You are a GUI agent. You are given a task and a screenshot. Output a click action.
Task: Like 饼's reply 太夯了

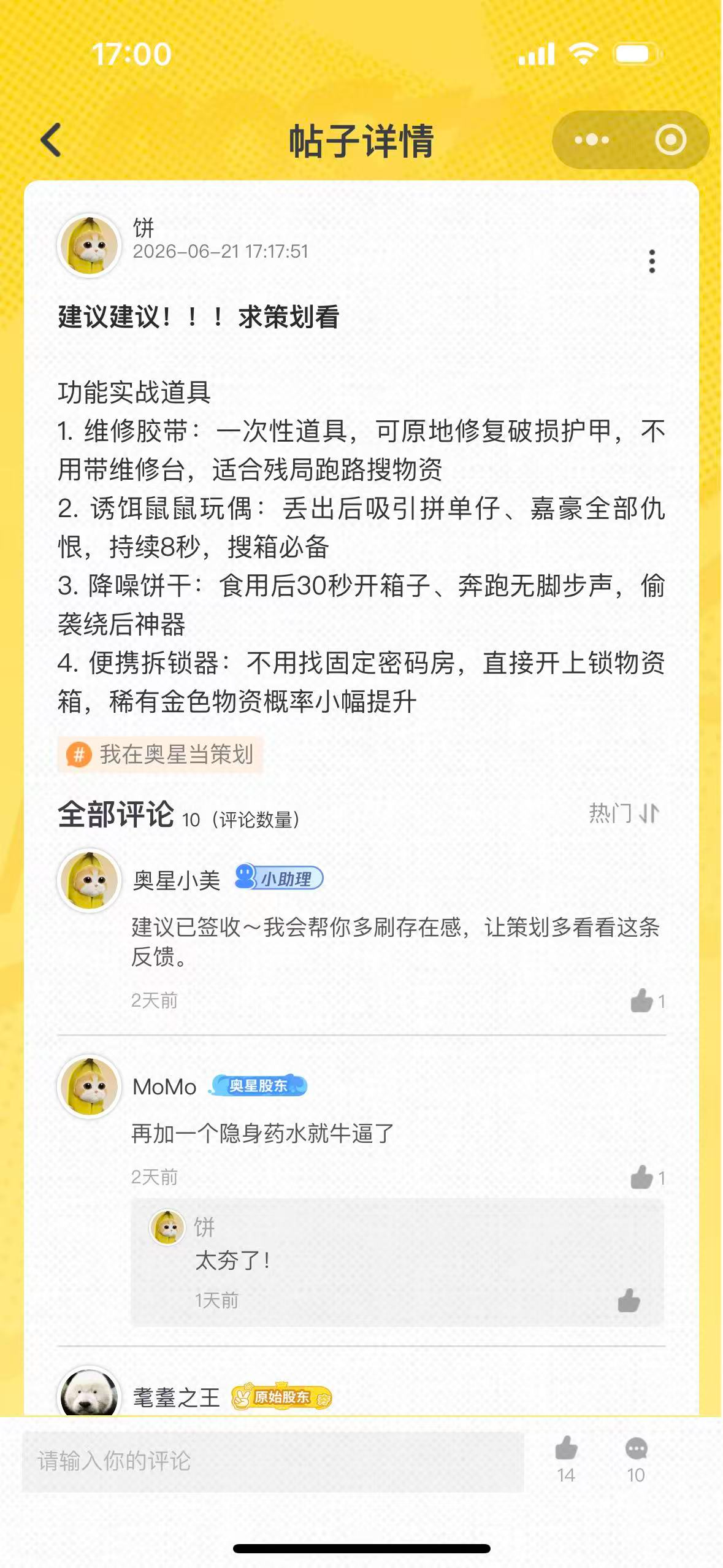pos(629,1300)
